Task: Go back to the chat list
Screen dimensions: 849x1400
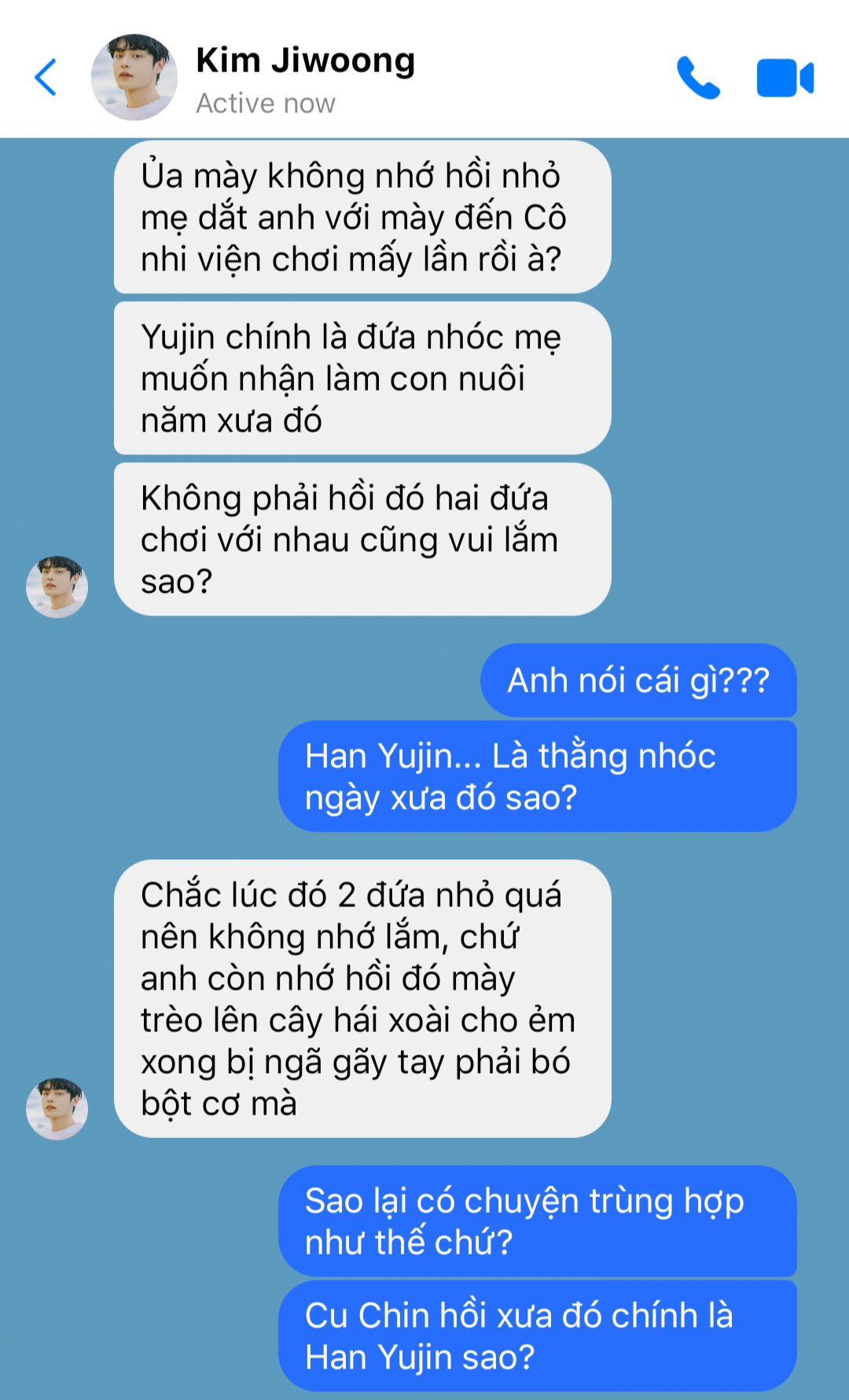Action: (46, 78)
